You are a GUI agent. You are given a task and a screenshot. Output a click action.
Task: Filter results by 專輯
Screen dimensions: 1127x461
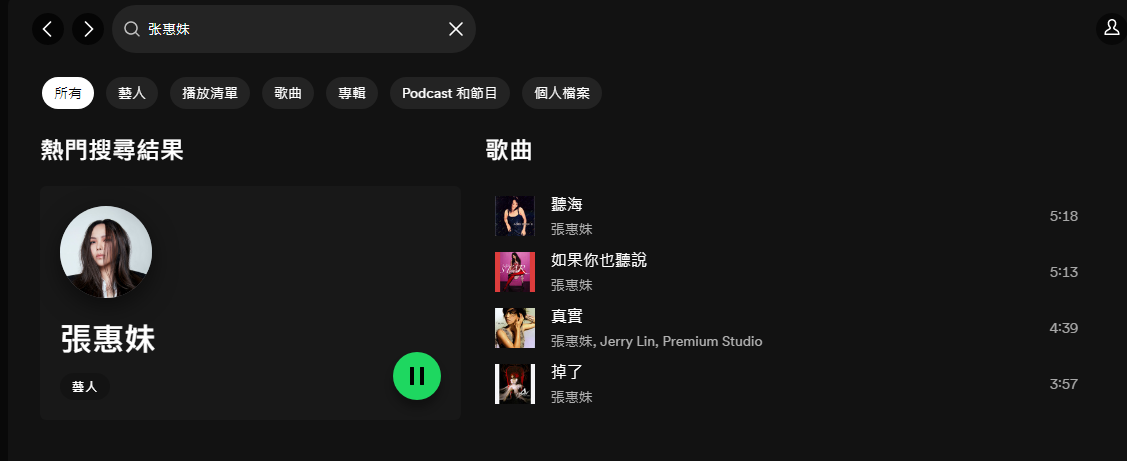click(x=352, y=93)
